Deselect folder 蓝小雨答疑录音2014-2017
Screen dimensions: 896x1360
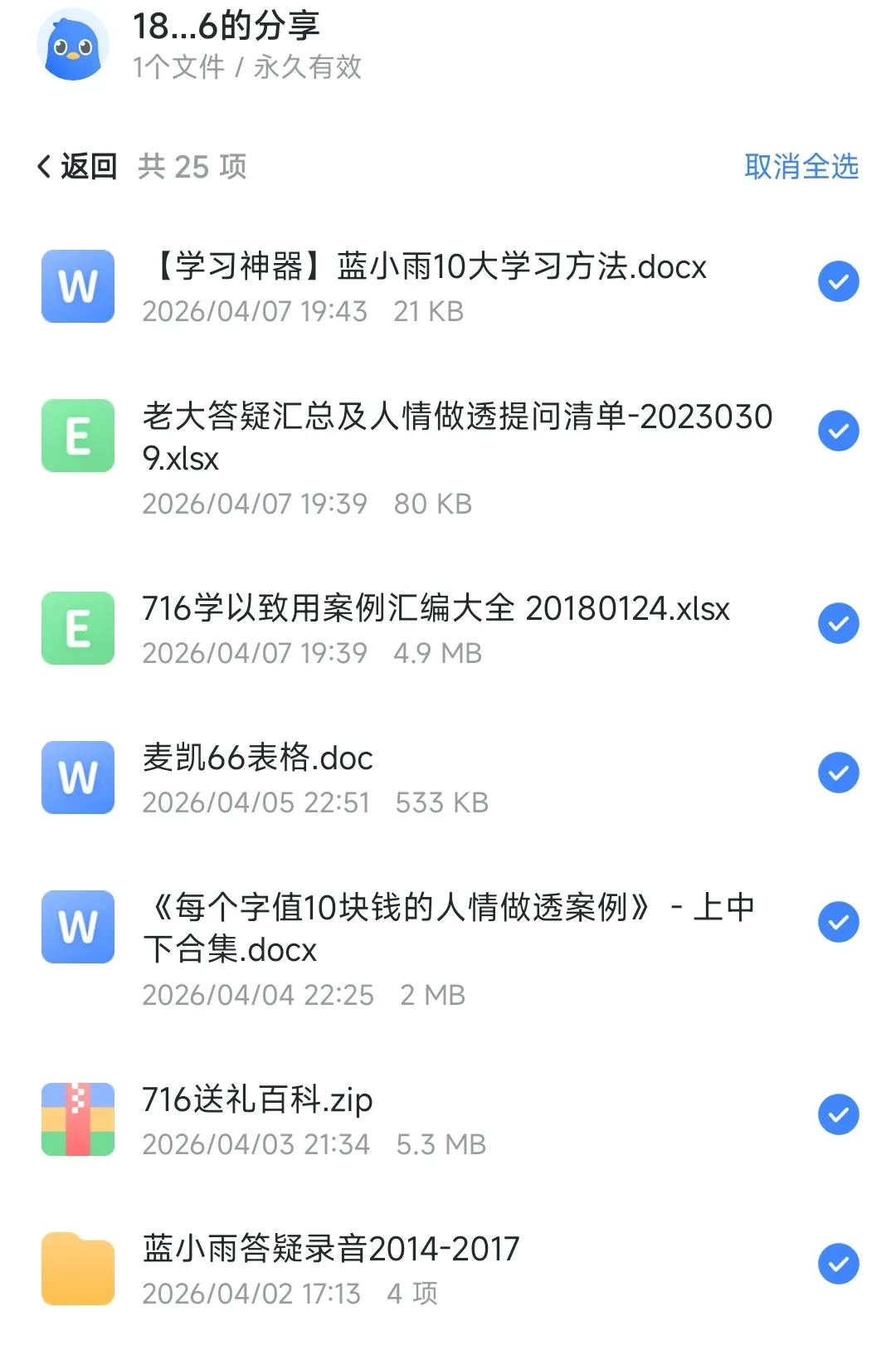(838, 1264)
